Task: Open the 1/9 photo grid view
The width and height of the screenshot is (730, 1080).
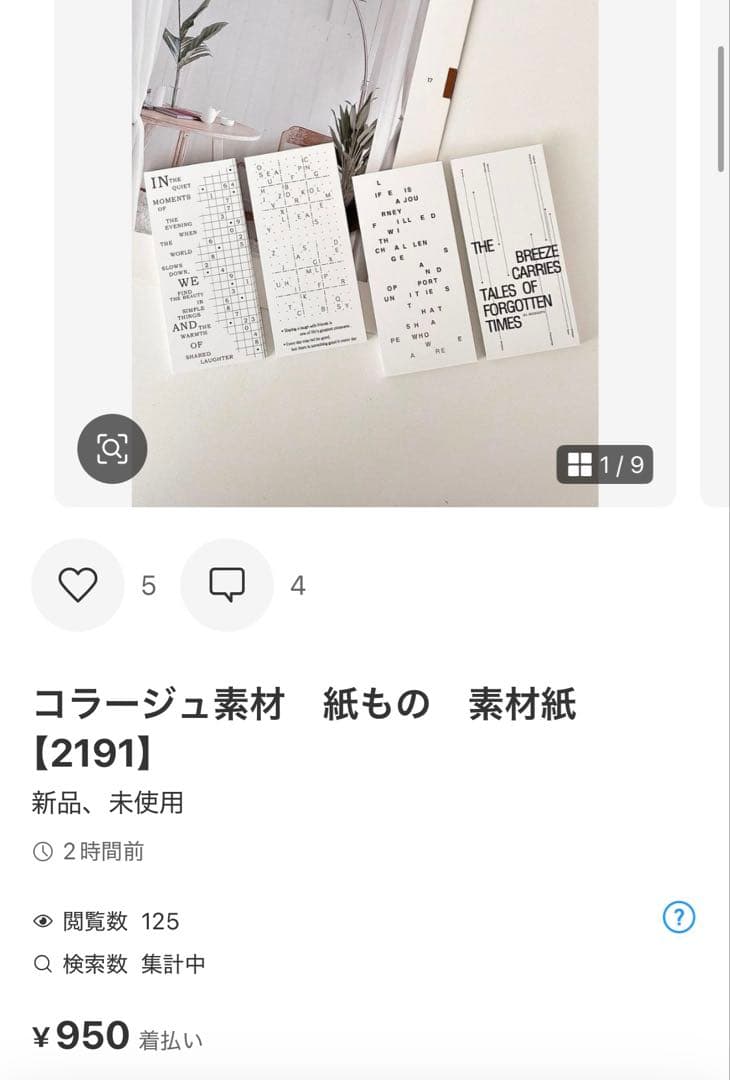Action: pyautogui.click(x=604, y=465)
